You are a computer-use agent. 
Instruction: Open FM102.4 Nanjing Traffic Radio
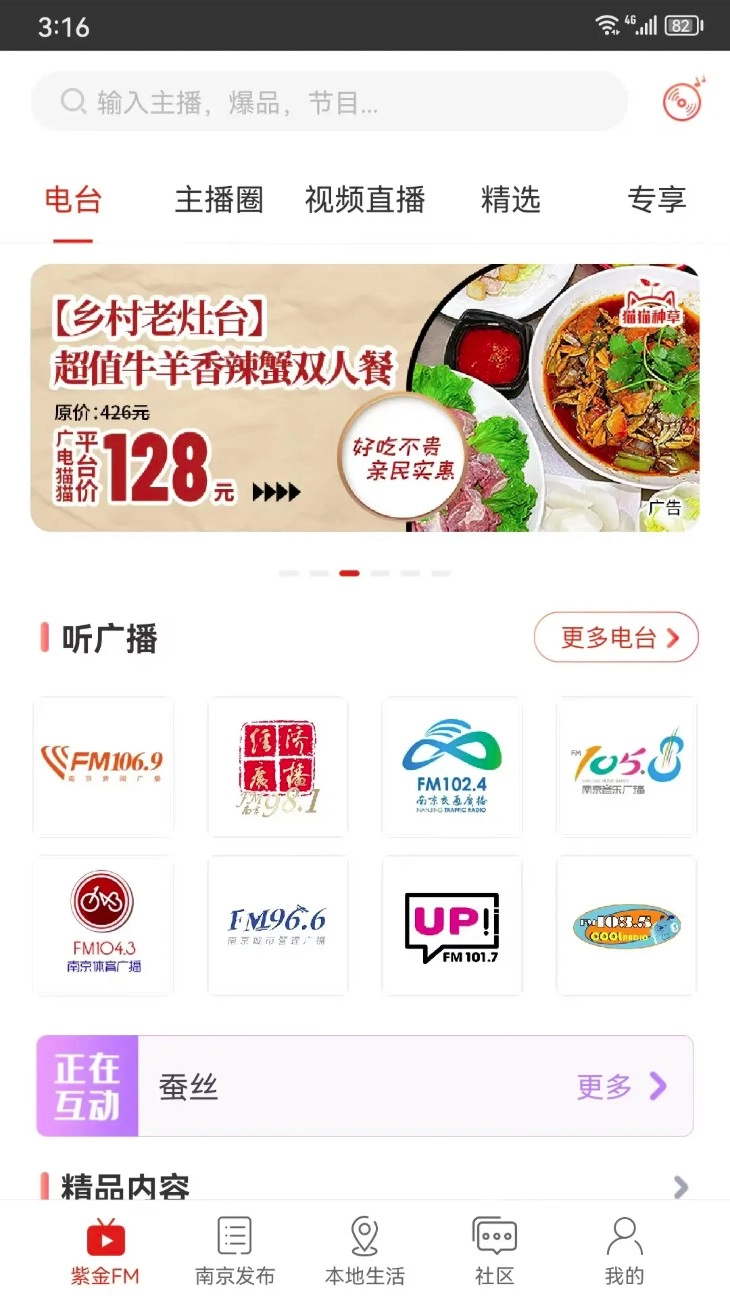[x=451, y=765]
